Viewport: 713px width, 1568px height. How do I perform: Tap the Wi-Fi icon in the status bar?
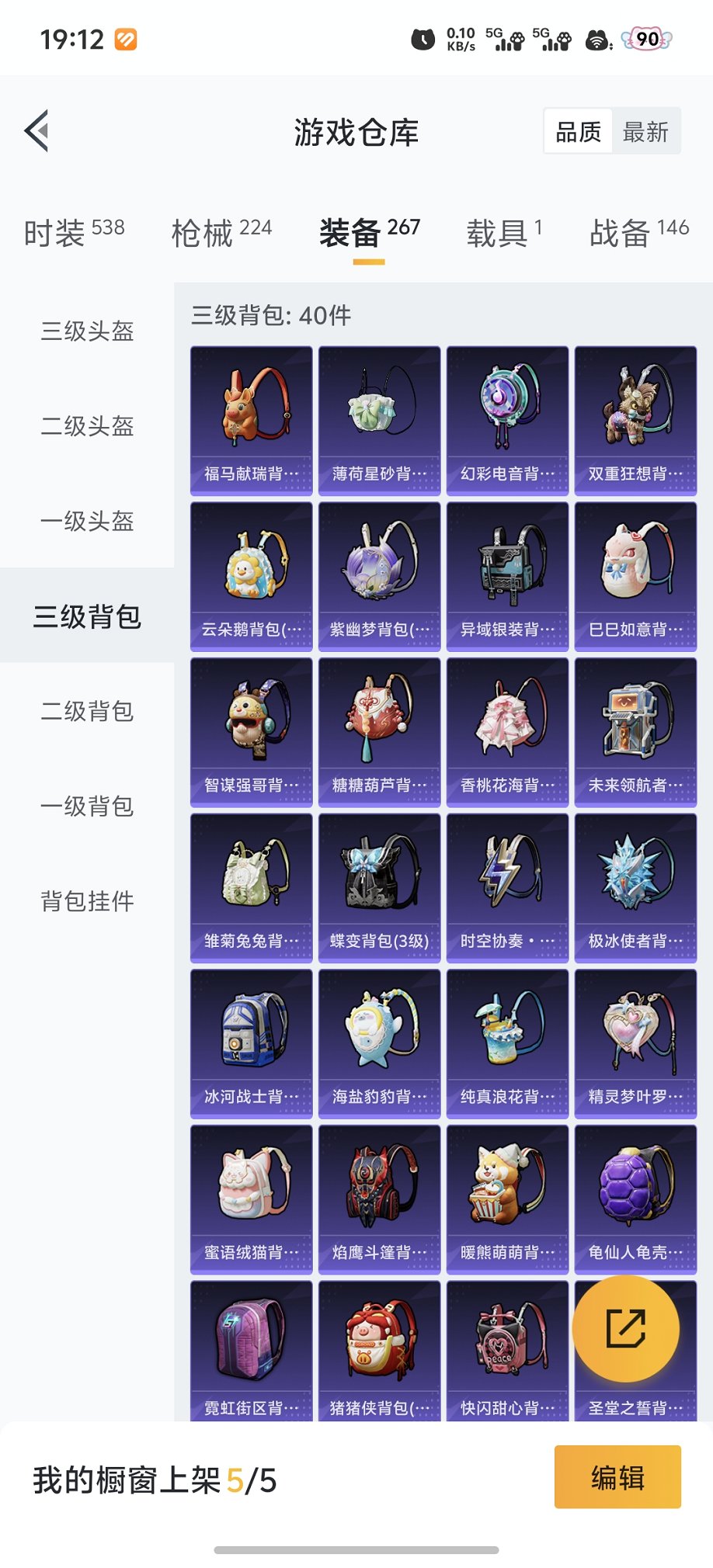coord(596,40)
